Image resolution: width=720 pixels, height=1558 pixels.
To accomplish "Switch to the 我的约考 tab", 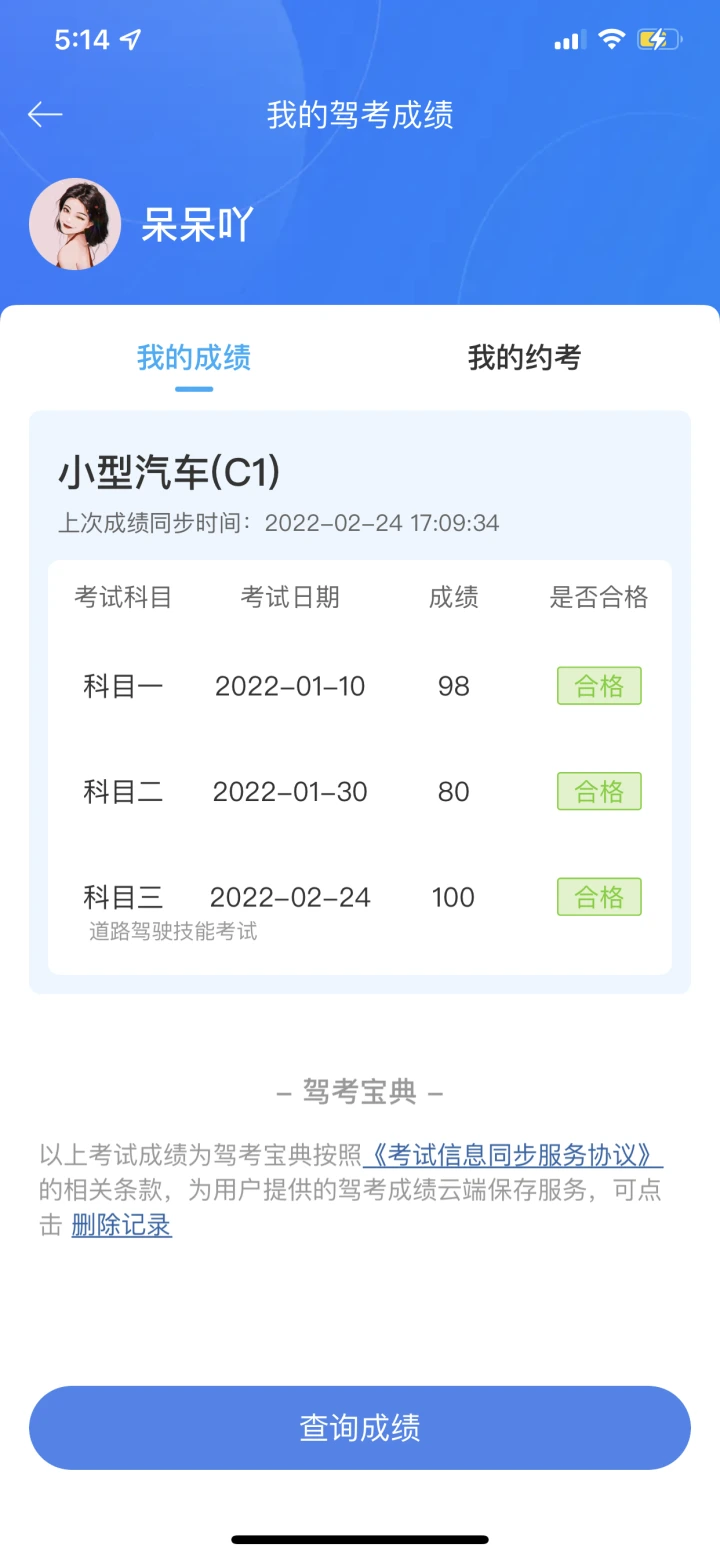I will click(x=524, y=357).
